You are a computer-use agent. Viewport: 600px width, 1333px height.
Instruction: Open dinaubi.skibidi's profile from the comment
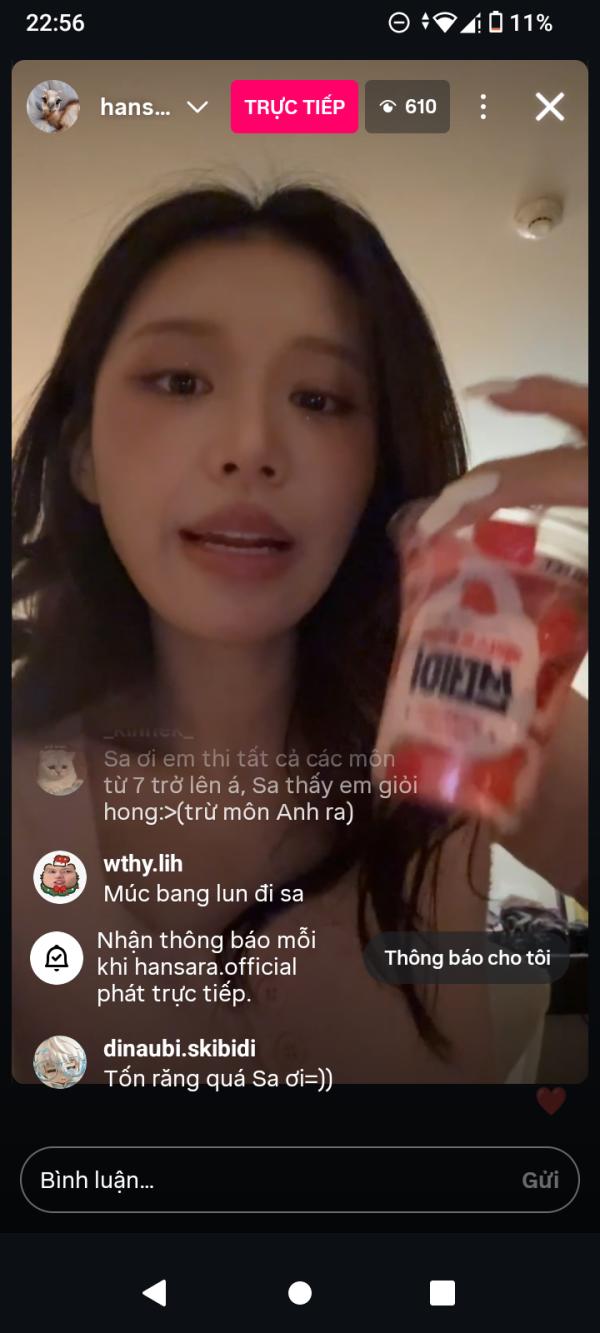coord(60,1062)
